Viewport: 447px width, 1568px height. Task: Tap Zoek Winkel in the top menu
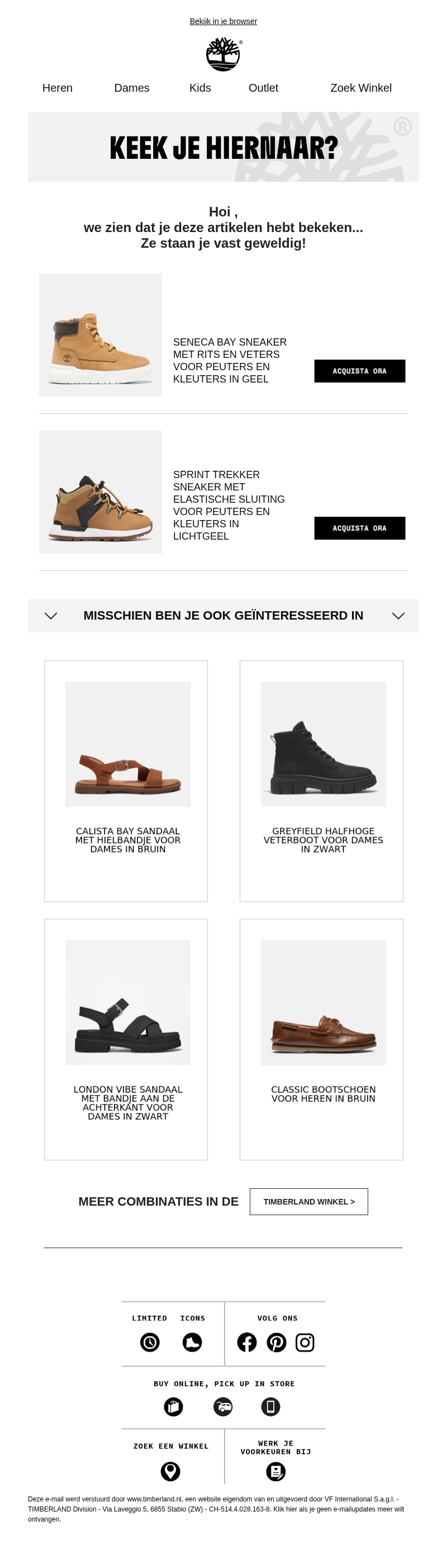point(360,88)
